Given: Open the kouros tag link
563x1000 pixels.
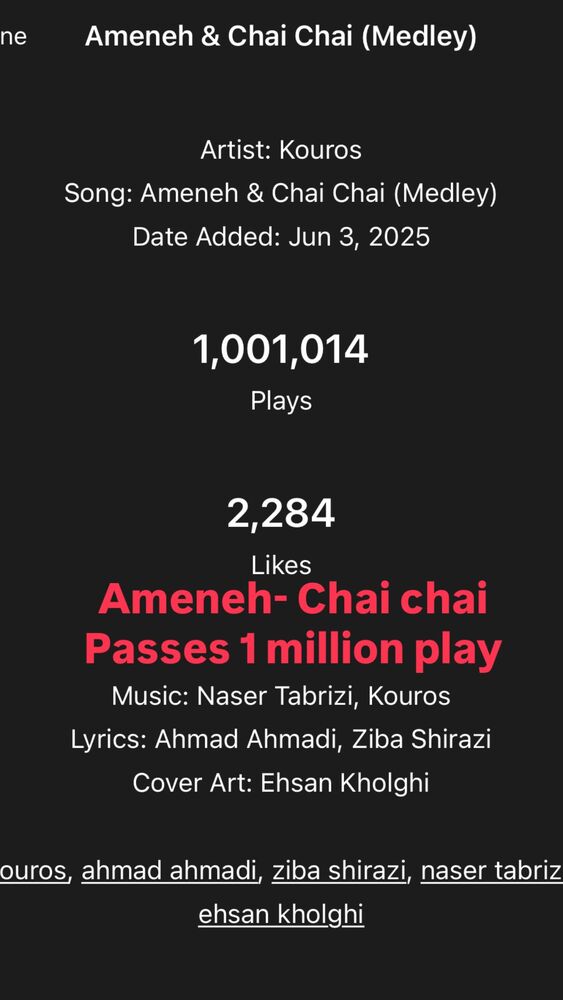Looking at the screenshot, I should (x=33, y=871).
